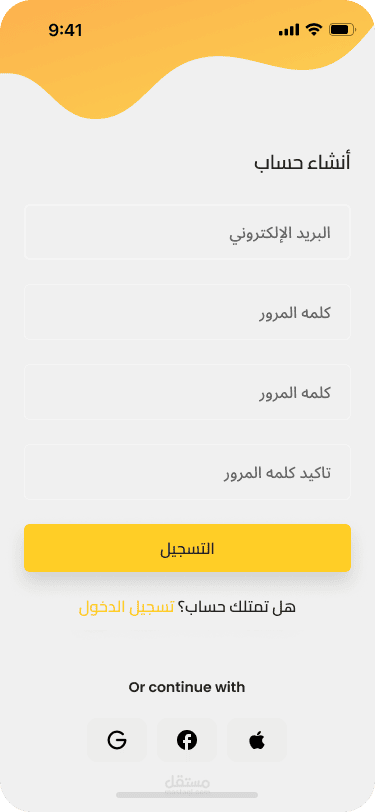The height and width of the screenshot is (812, 375).
Task: Continue with Facebook
Action: (x=187, y=740)
